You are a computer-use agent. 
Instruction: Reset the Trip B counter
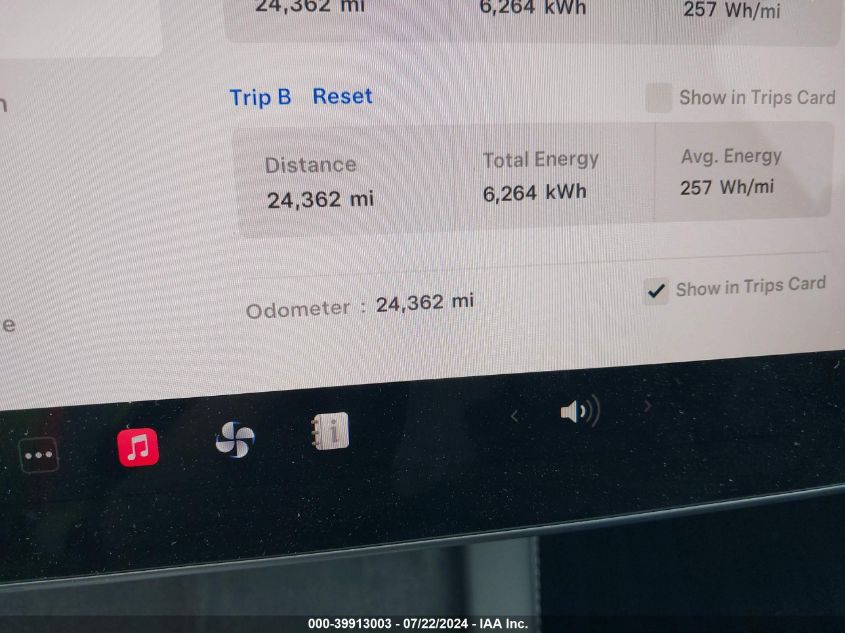342,96
